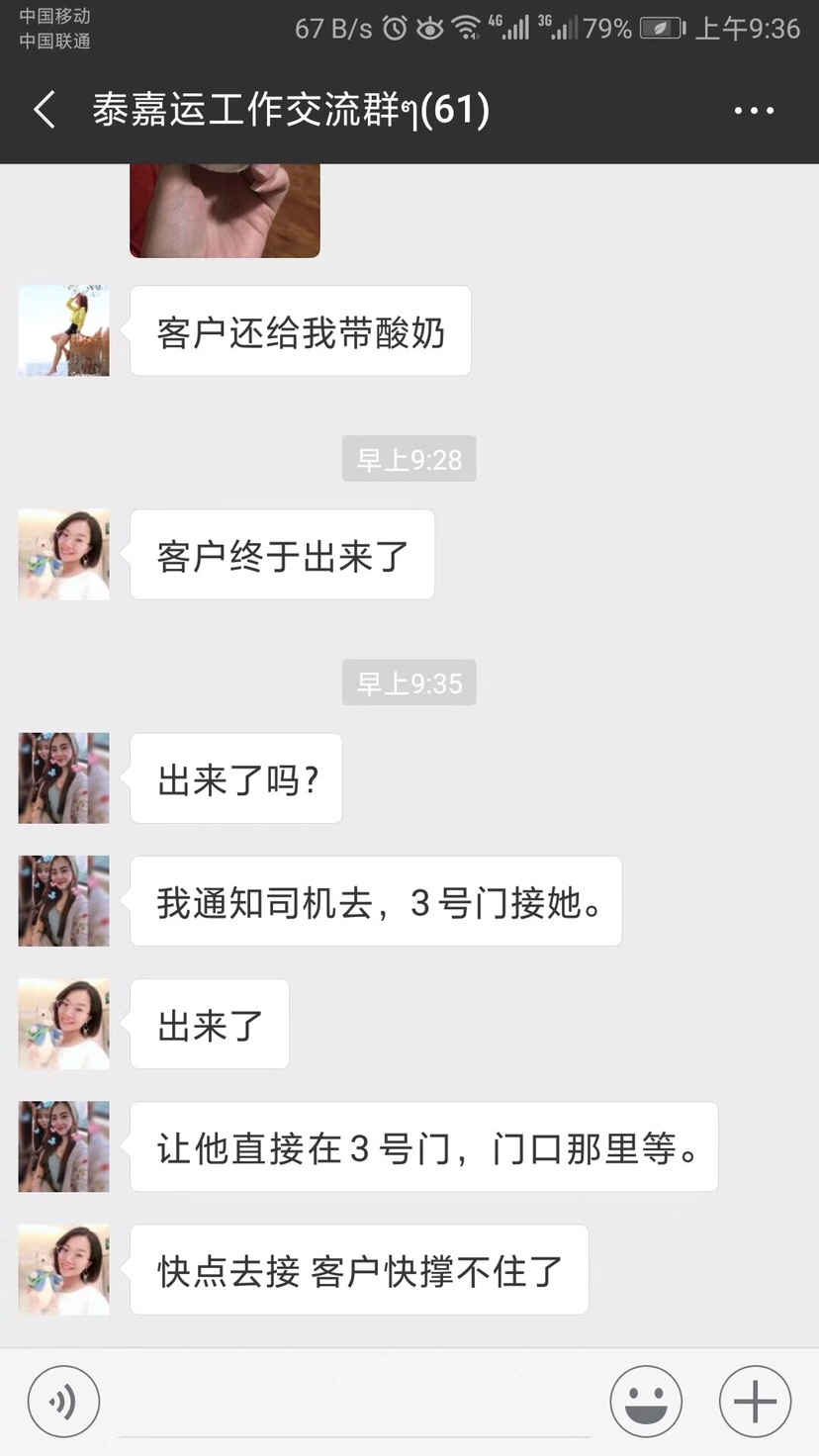Open the plus attachment menu
The width and height of the screenshot is (819, 1456).
[x=755, y=1402]
